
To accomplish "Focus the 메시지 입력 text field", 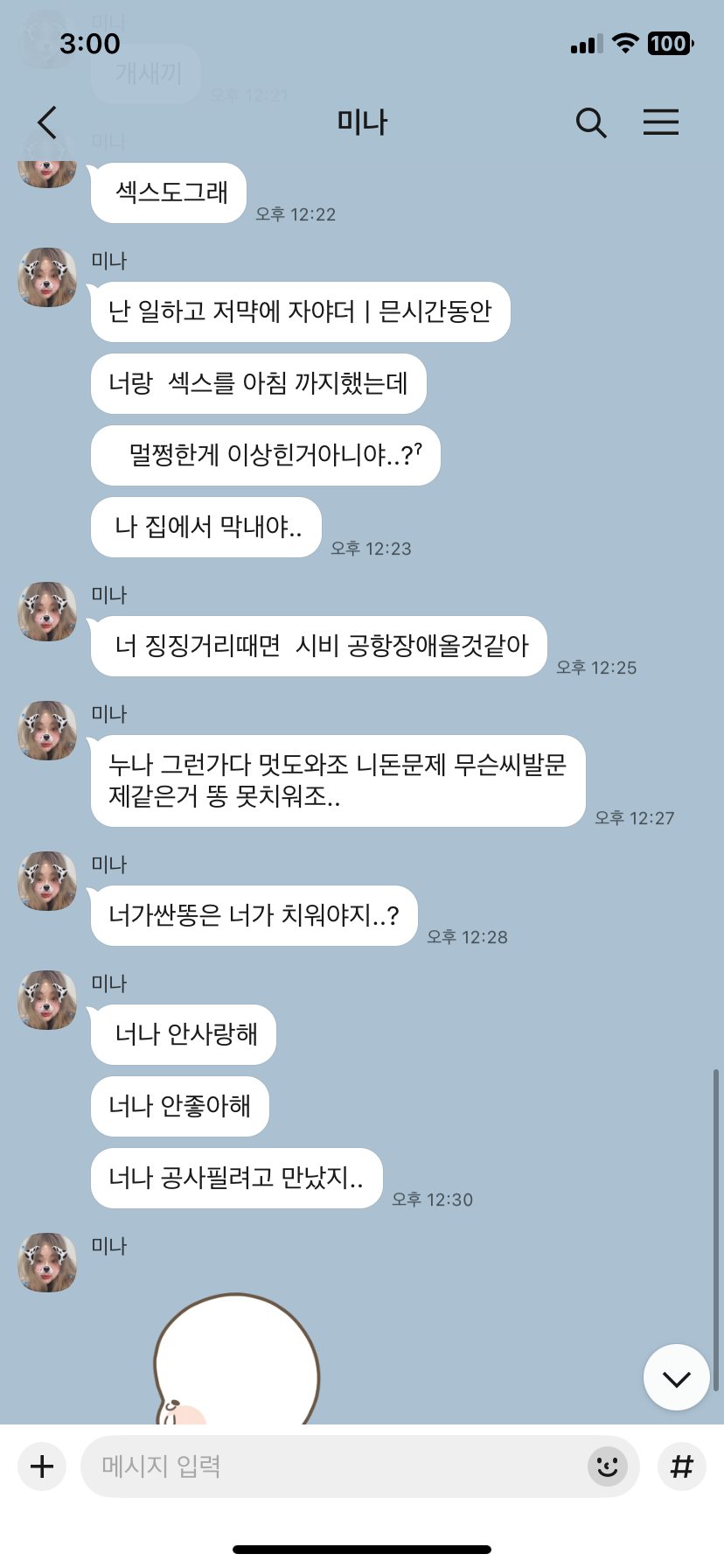I will 332,1466.
